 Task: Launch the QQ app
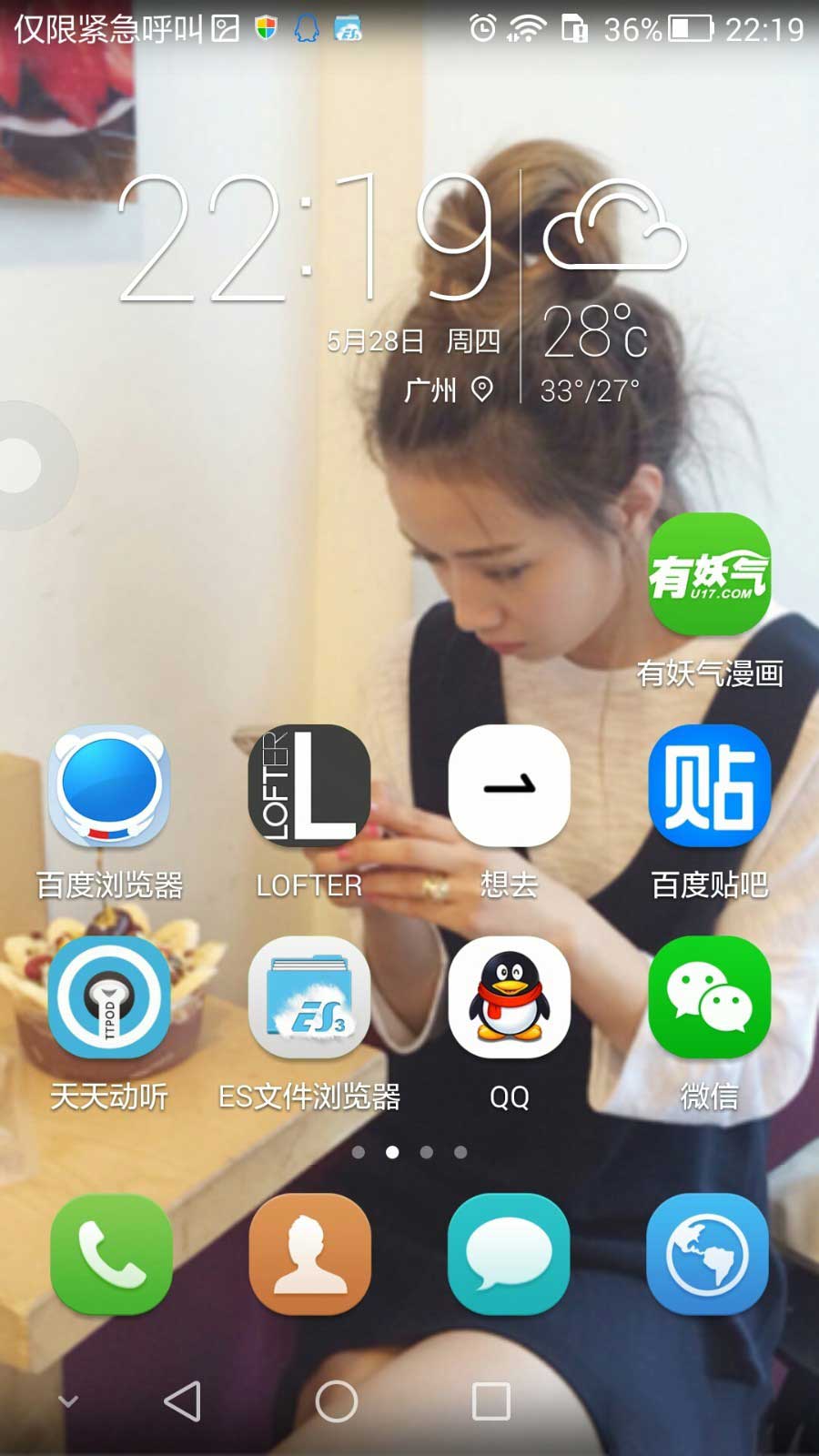510,997
